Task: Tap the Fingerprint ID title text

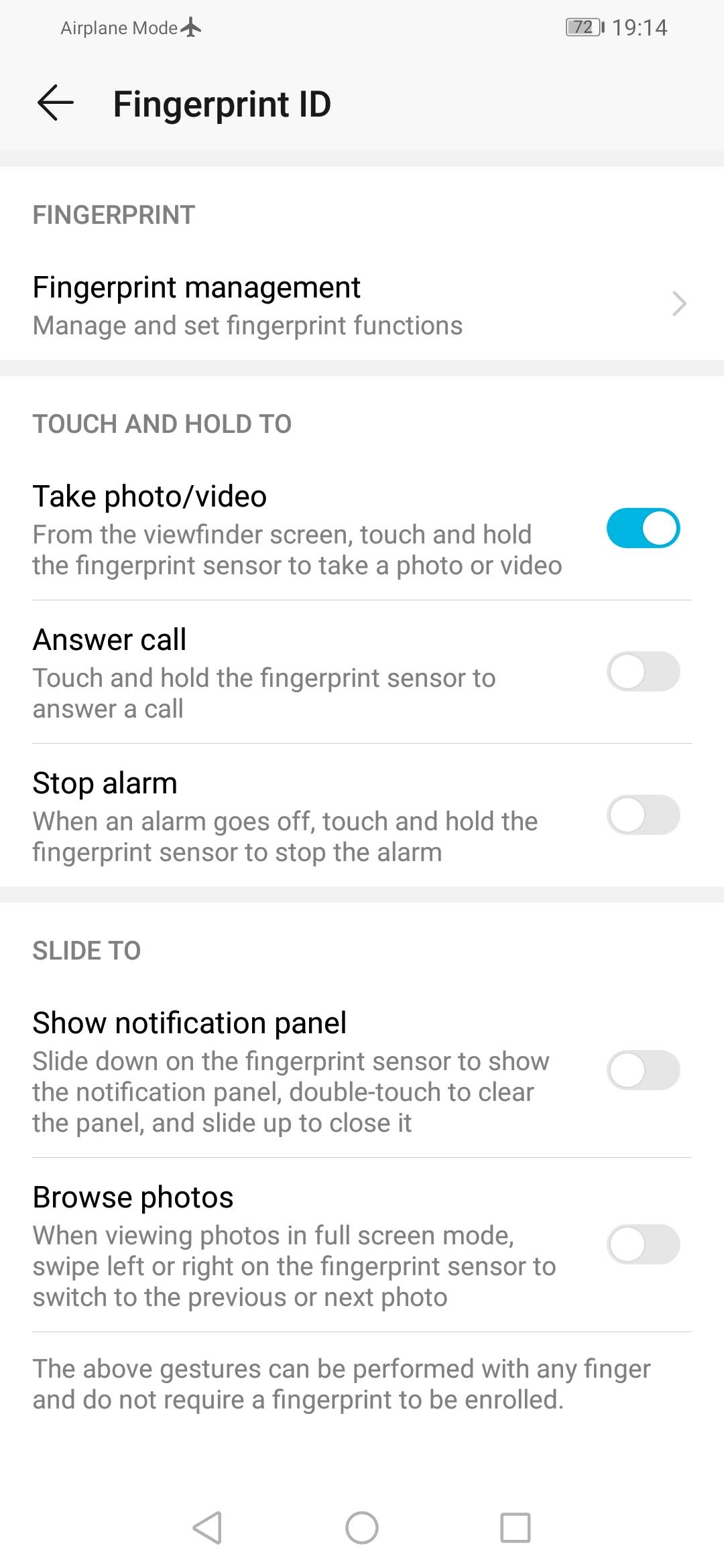Action: tap(223, 104)
